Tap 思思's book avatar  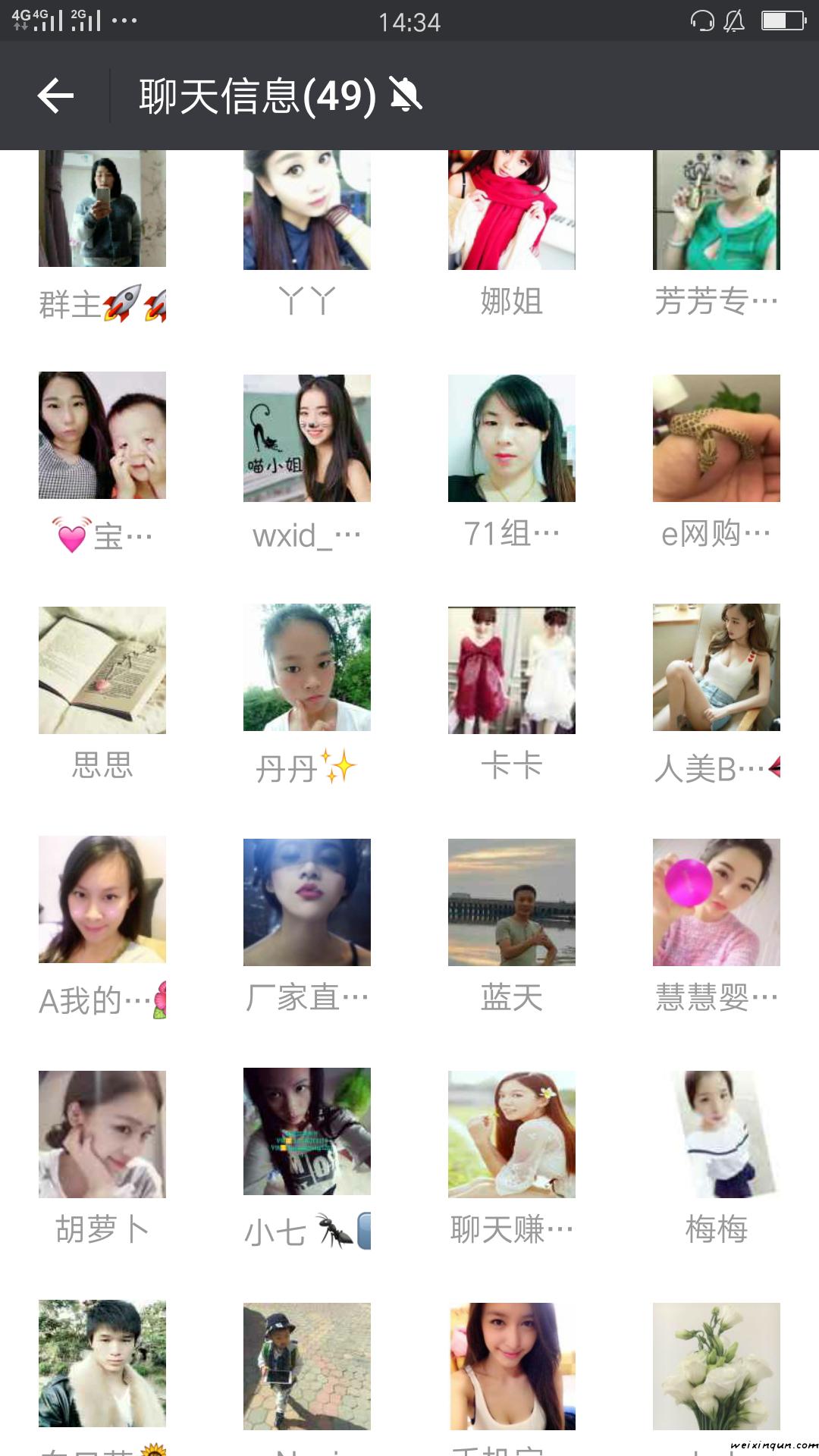click(x=102, y=670)
